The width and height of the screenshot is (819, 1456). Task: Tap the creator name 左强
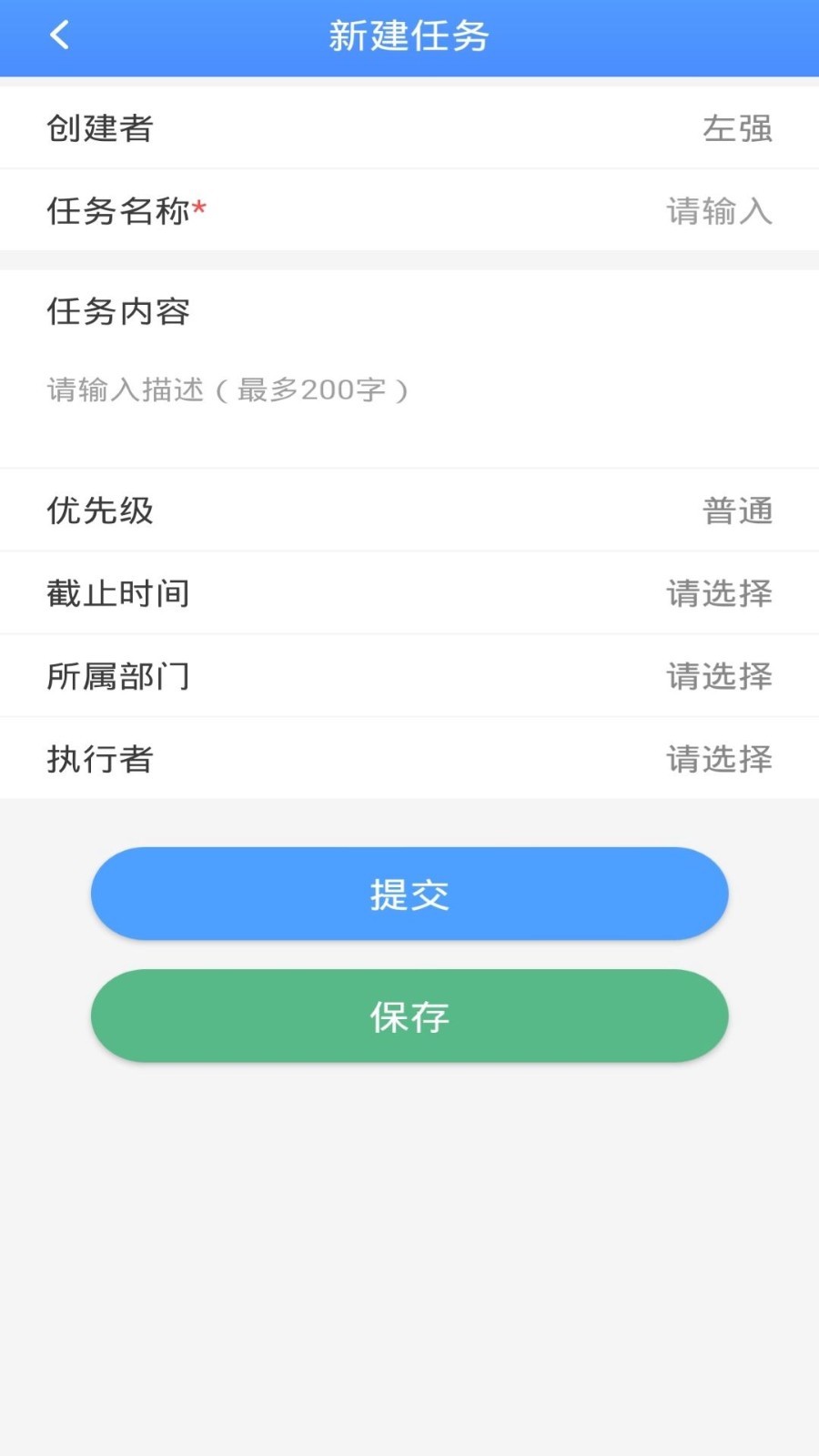point(739,128)
